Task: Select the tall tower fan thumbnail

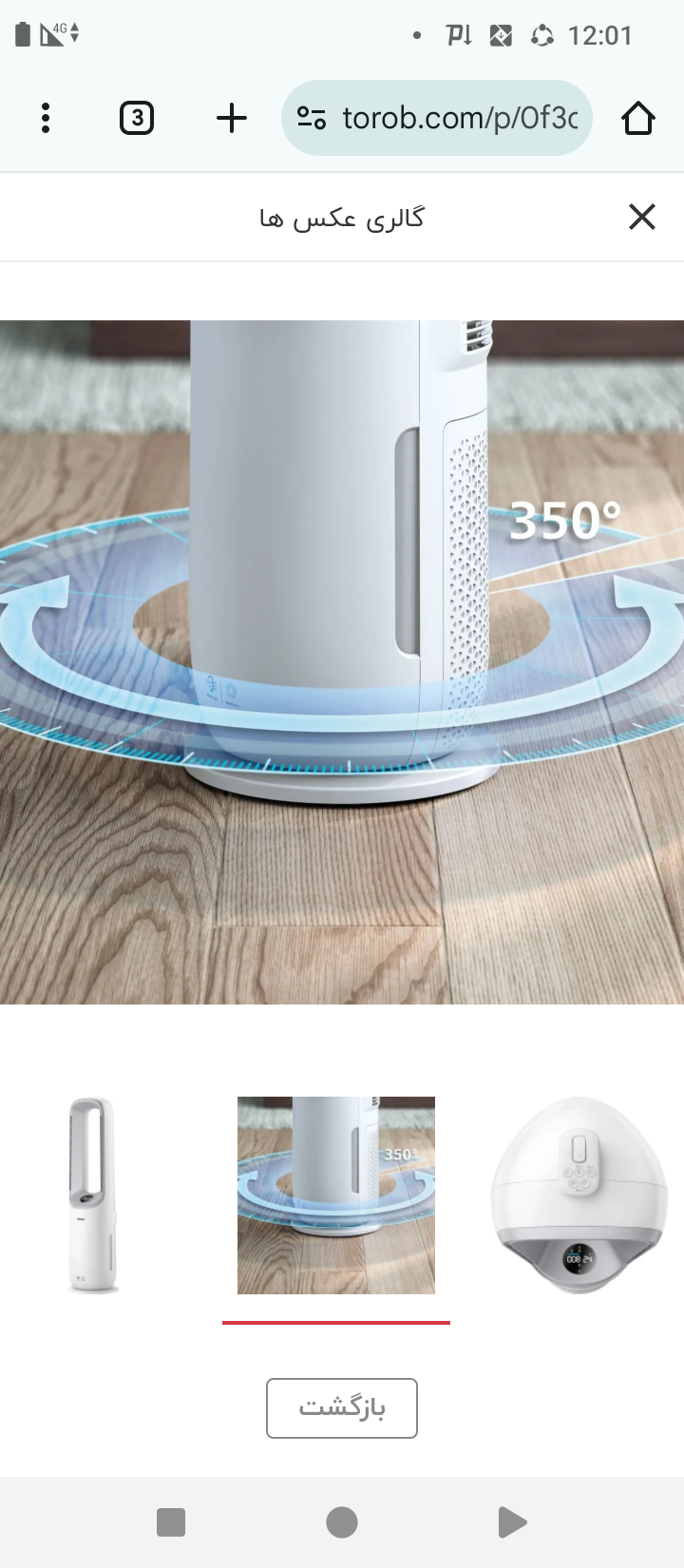Action: pos(92,1195)
